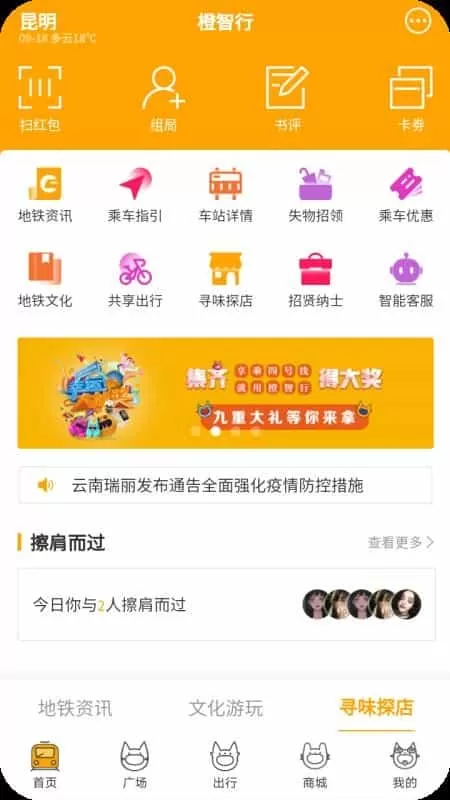Open 今日你与2人擦肩而过 card
The image size is (450, 800).
[x=227, y=605]
